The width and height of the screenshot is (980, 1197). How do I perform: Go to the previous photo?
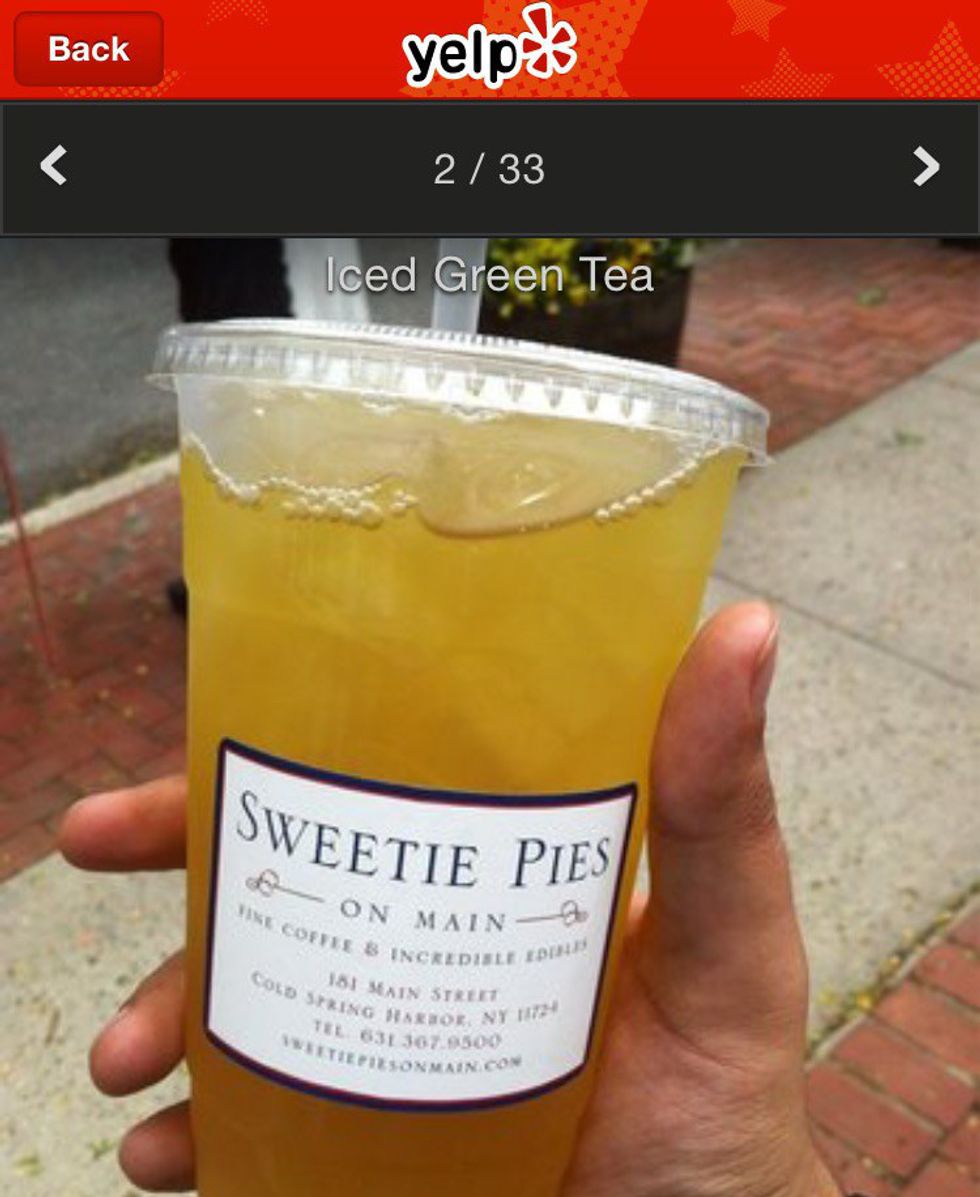[53, 166]
